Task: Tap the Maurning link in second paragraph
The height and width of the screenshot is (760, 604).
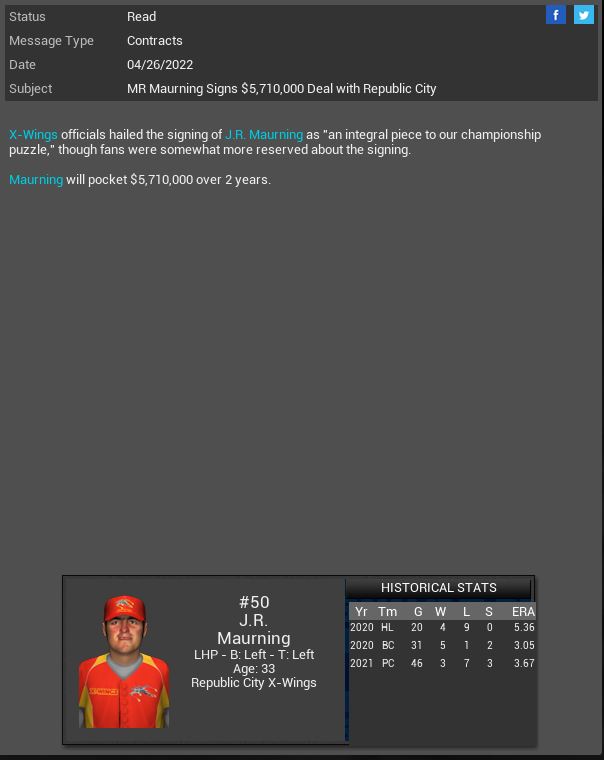Action: (x=36, y=179)
